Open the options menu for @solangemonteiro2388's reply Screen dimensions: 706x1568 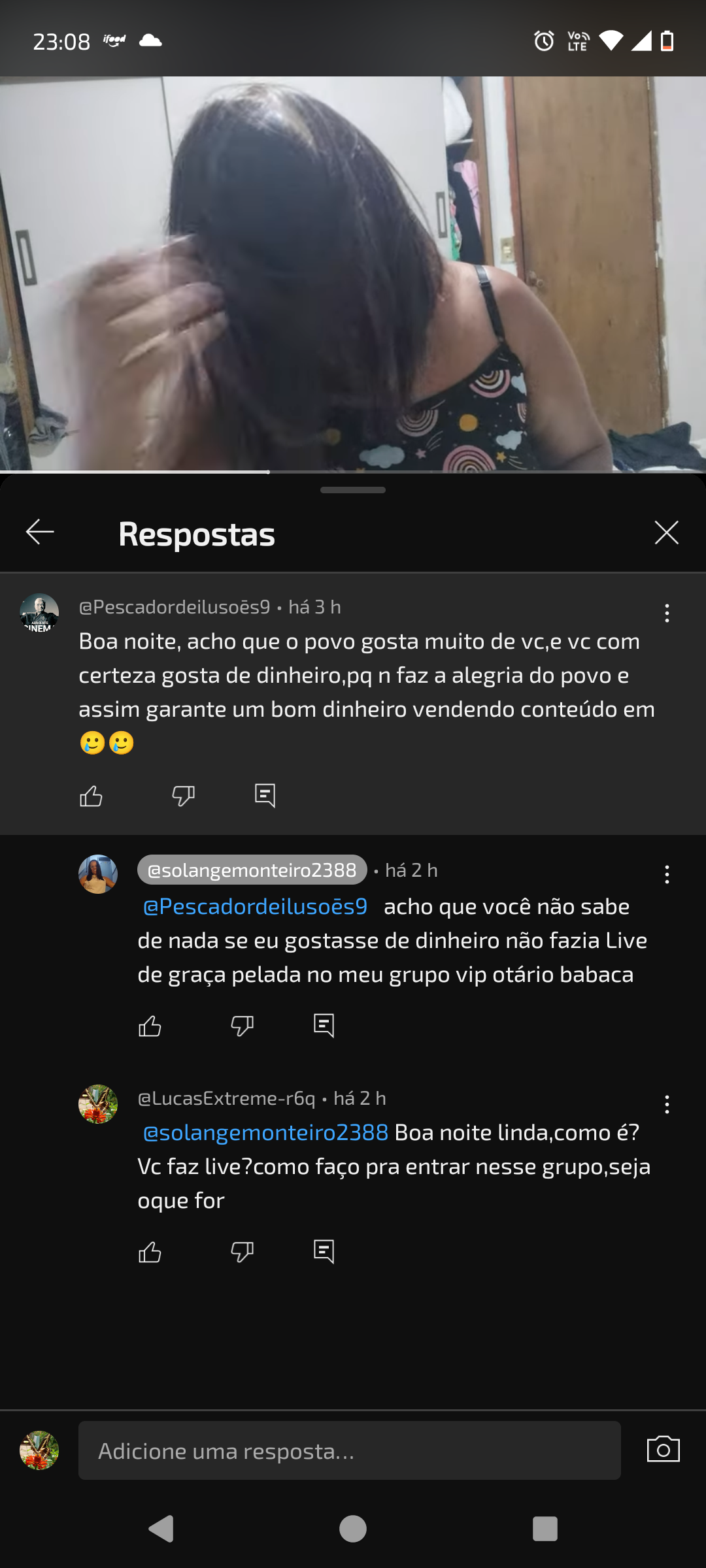coord(667,874)
